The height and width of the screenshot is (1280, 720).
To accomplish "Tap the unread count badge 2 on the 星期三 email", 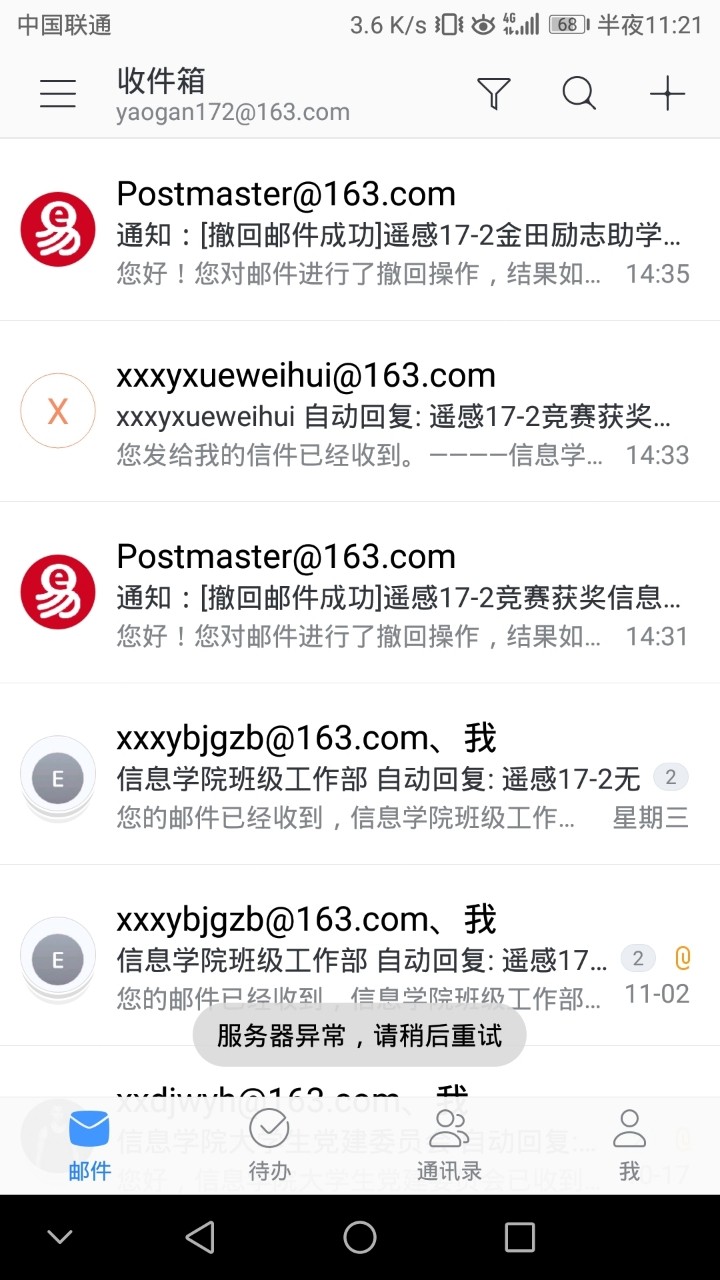I will pyautogui.click(x=670, y=777).
